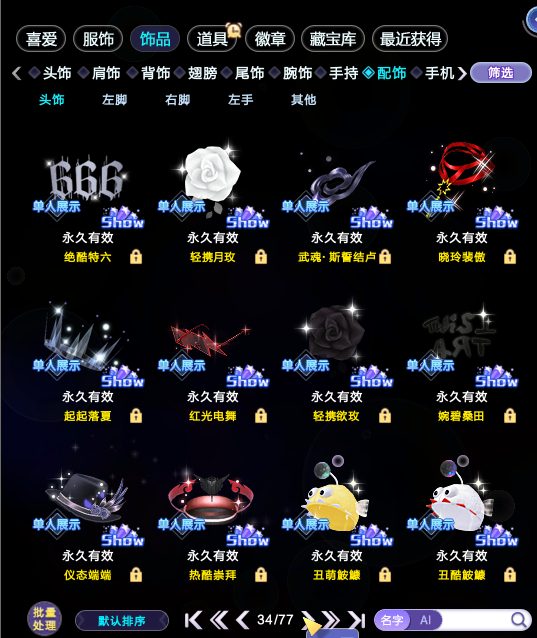Open 批量处理 batch processing
Viewport: 537px width, 638px height.
click(44, 619)
